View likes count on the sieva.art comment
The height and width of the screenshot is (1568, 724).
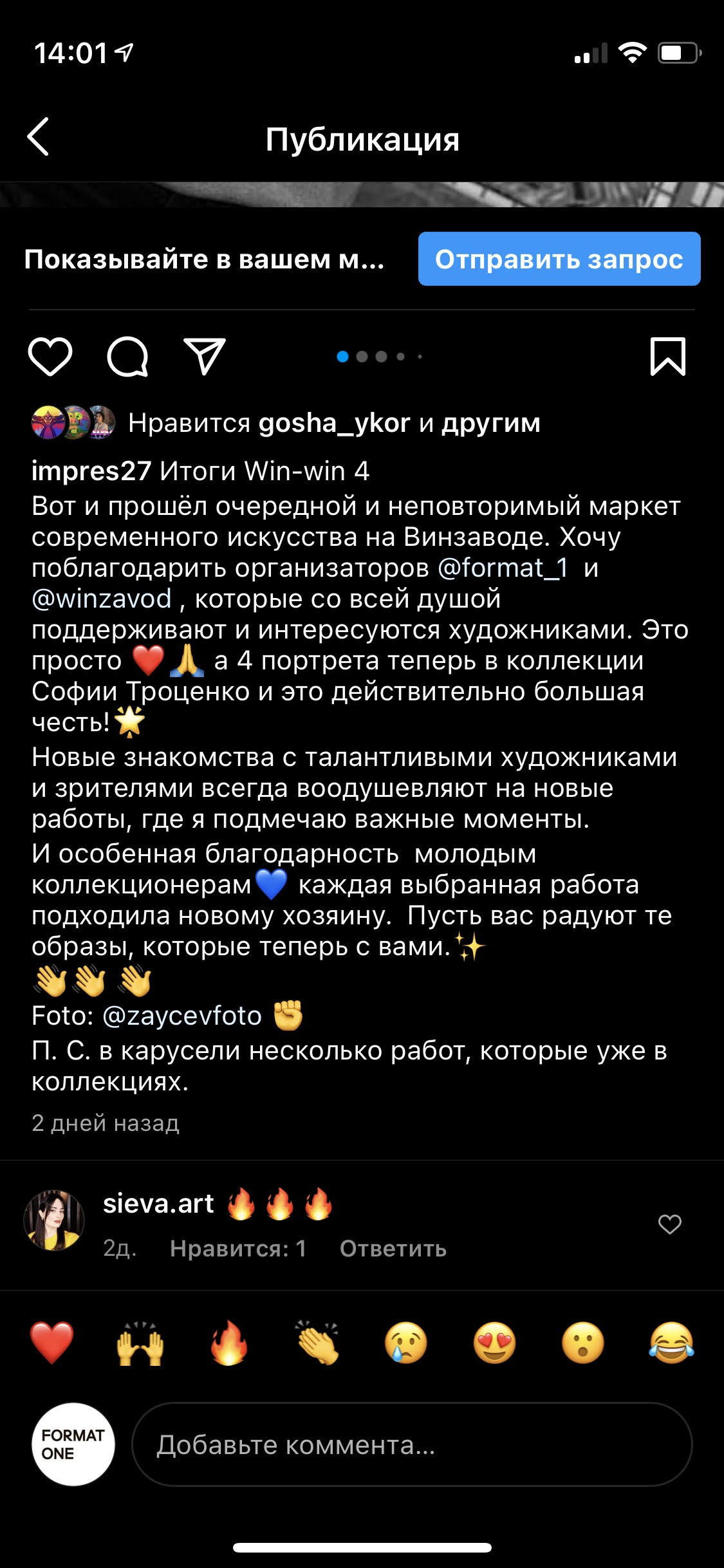(237, 1249)
